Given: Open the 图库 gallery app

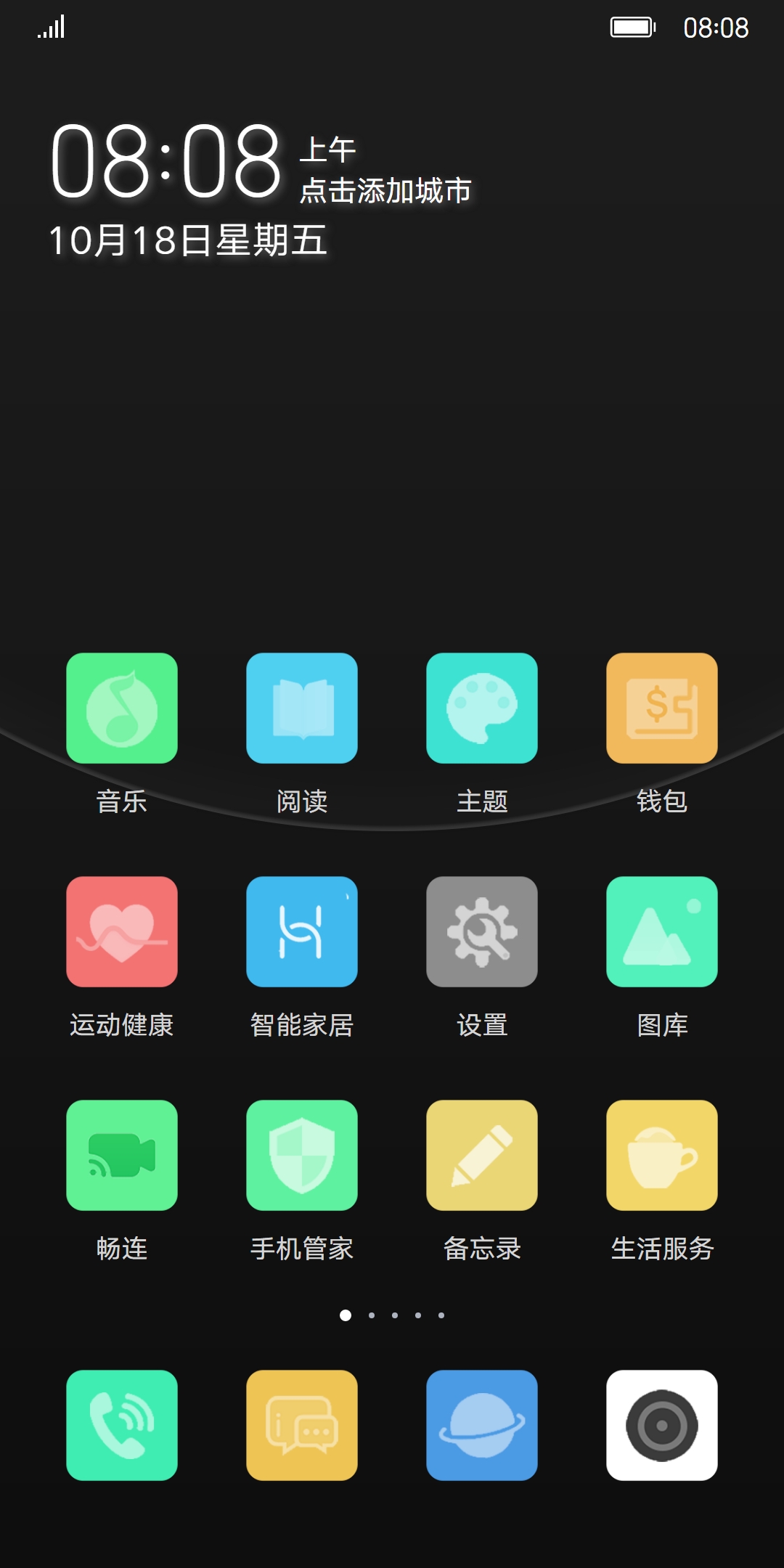Looking at the screenshot, I should click(x=662, y=931).
